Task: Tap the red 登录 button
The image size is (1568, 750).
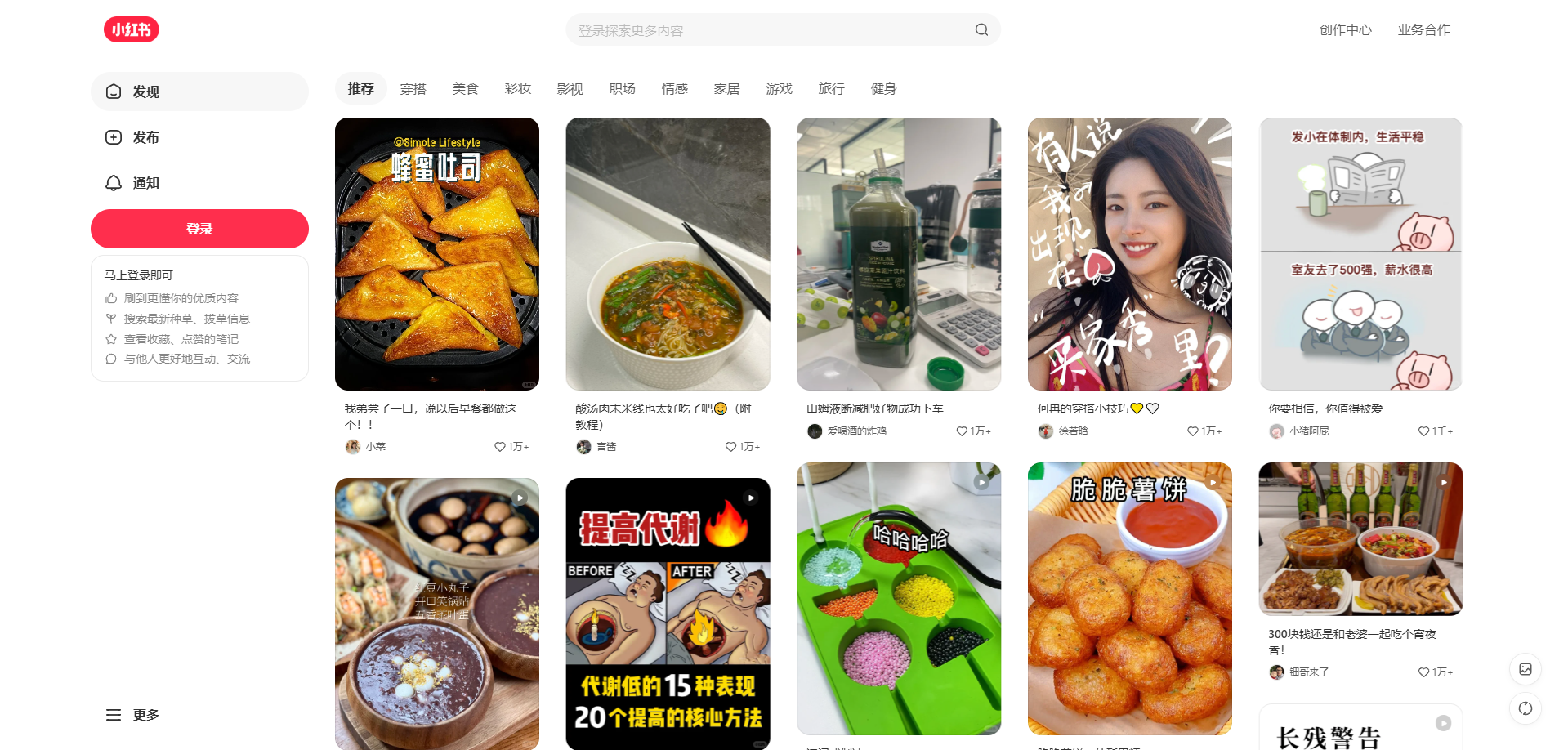Action: (x=199, y=229)
